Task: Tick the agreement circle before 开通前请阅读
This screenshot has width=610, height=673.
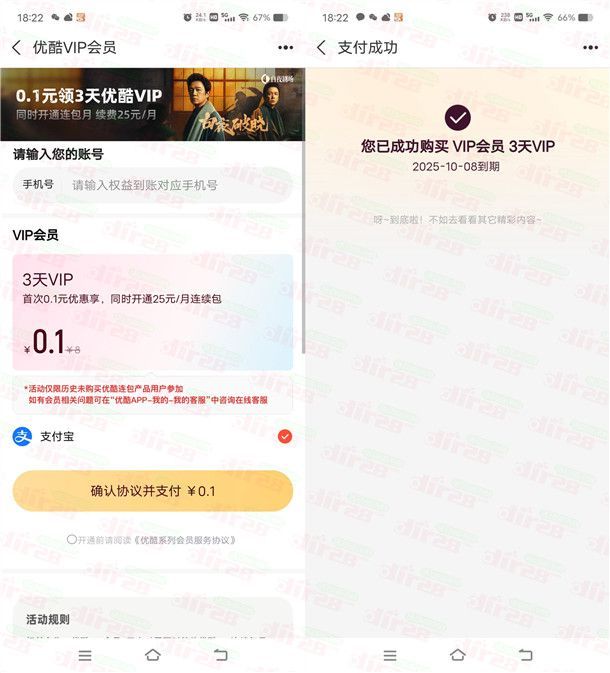Action: tap(72, 540)
